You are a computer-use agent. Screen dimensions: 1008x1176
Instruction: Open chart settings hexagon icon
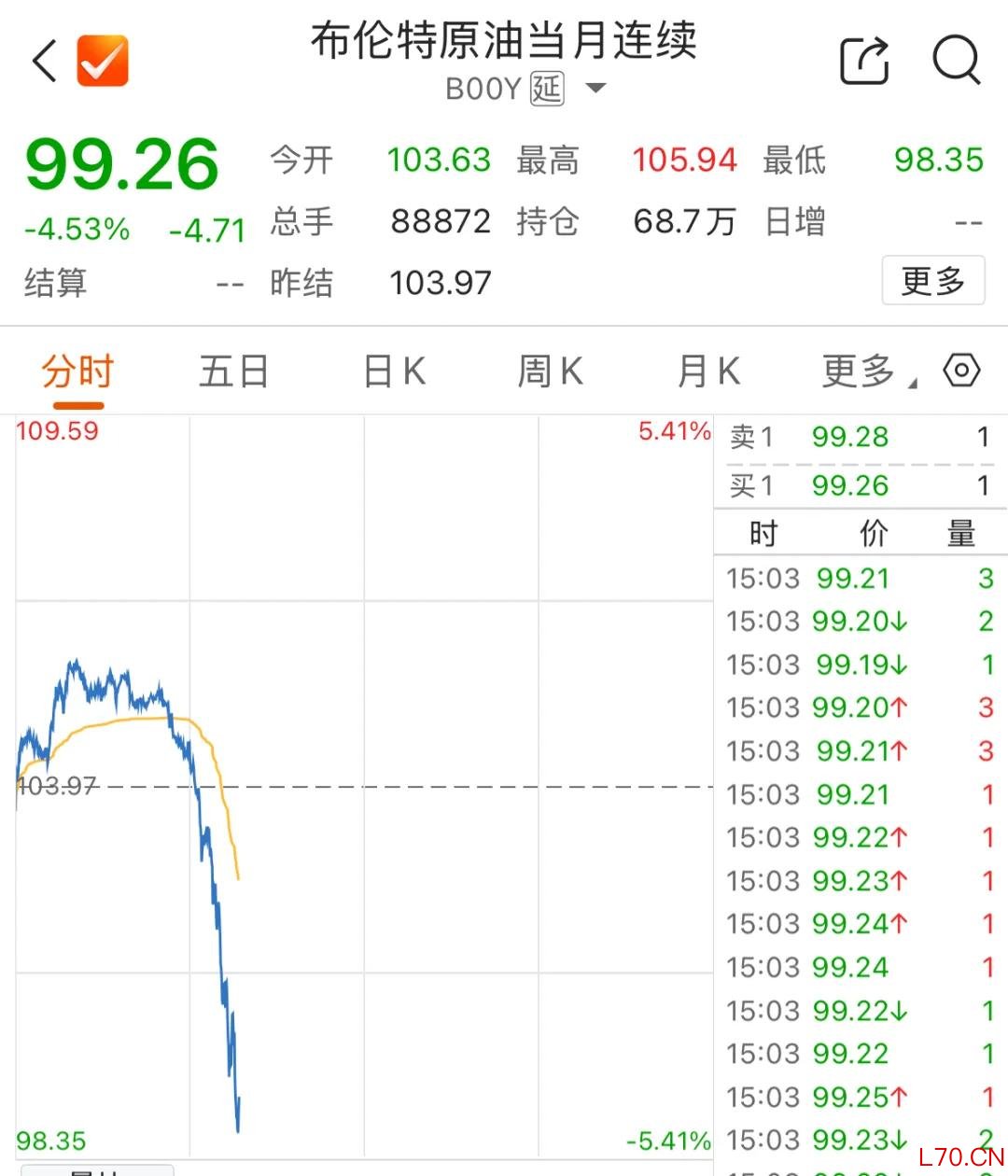tap(961, 371)
